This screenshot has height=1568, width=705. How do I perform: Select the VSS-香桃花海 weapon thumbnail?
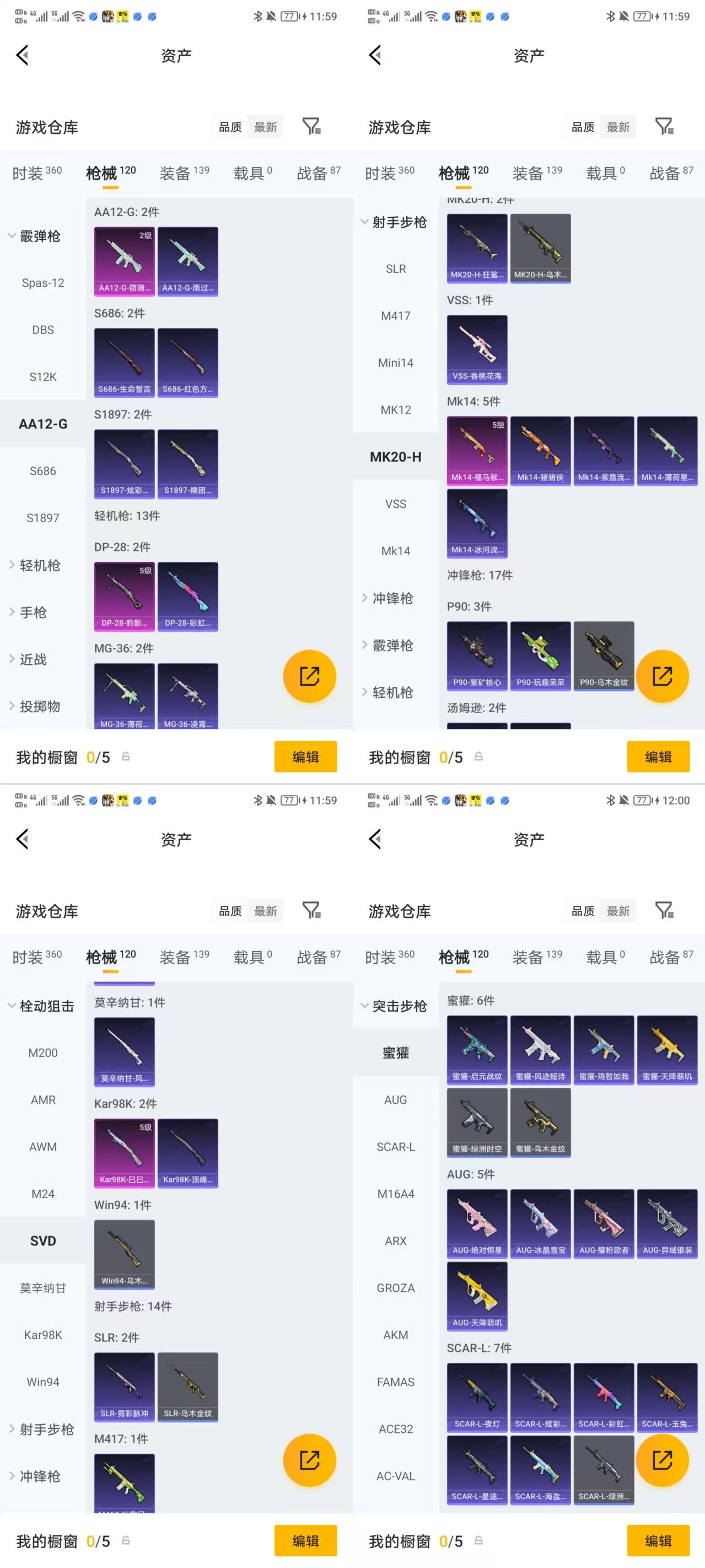coord(477,349)
